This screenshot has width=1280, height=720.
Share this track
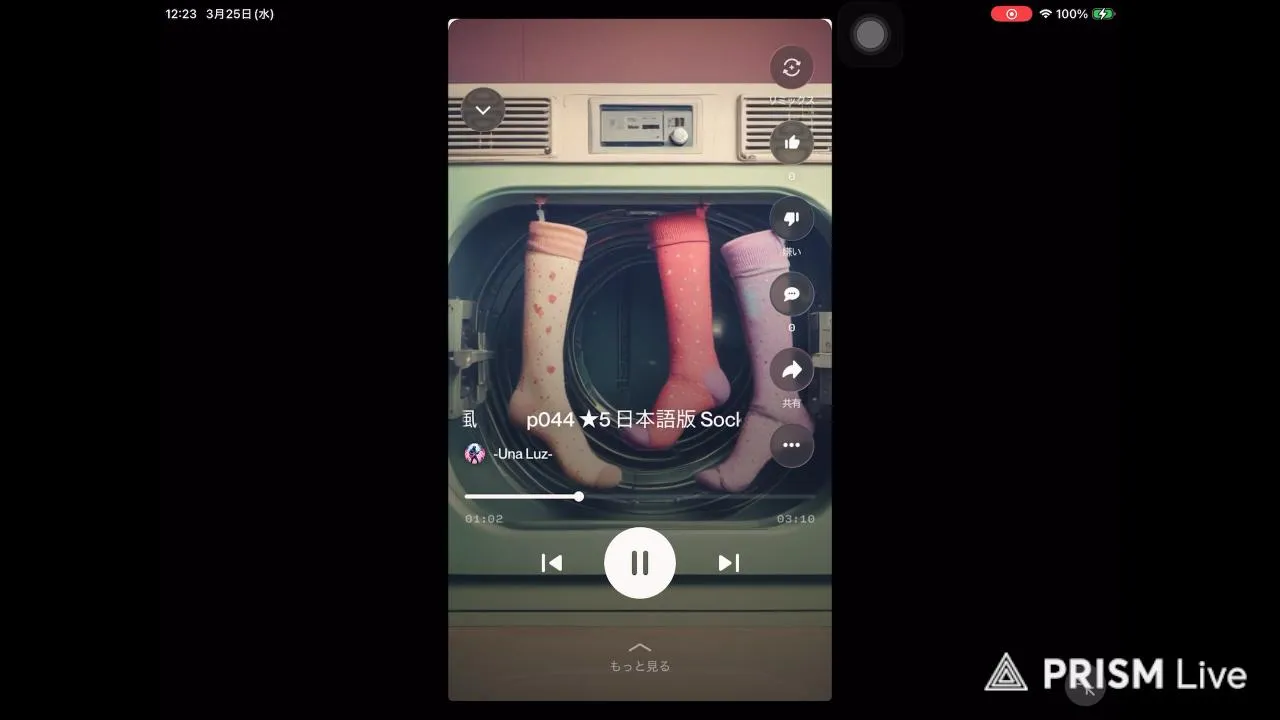pos(792,370)
